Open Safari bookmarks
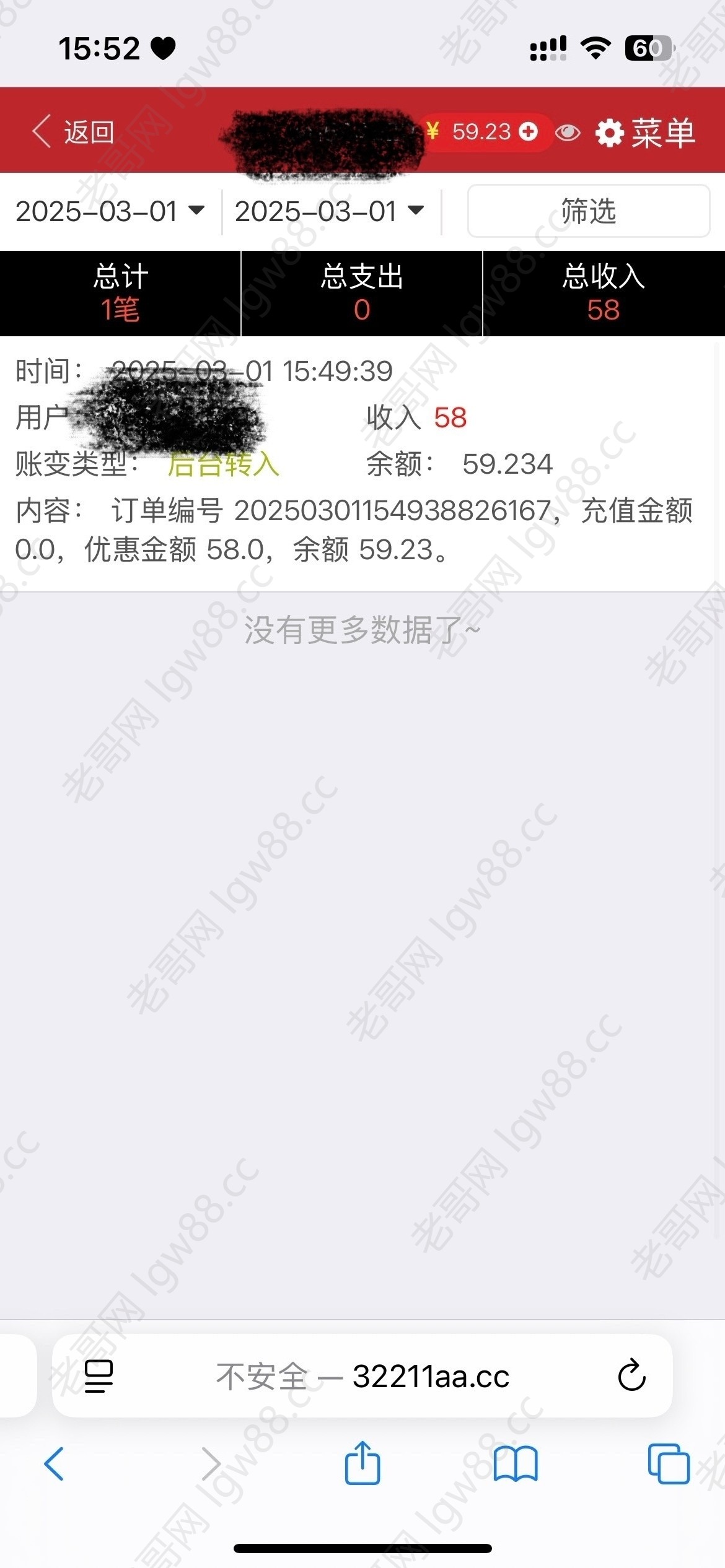The image size is (725, 1568). pyautogui.click(x=516, y=1464)
